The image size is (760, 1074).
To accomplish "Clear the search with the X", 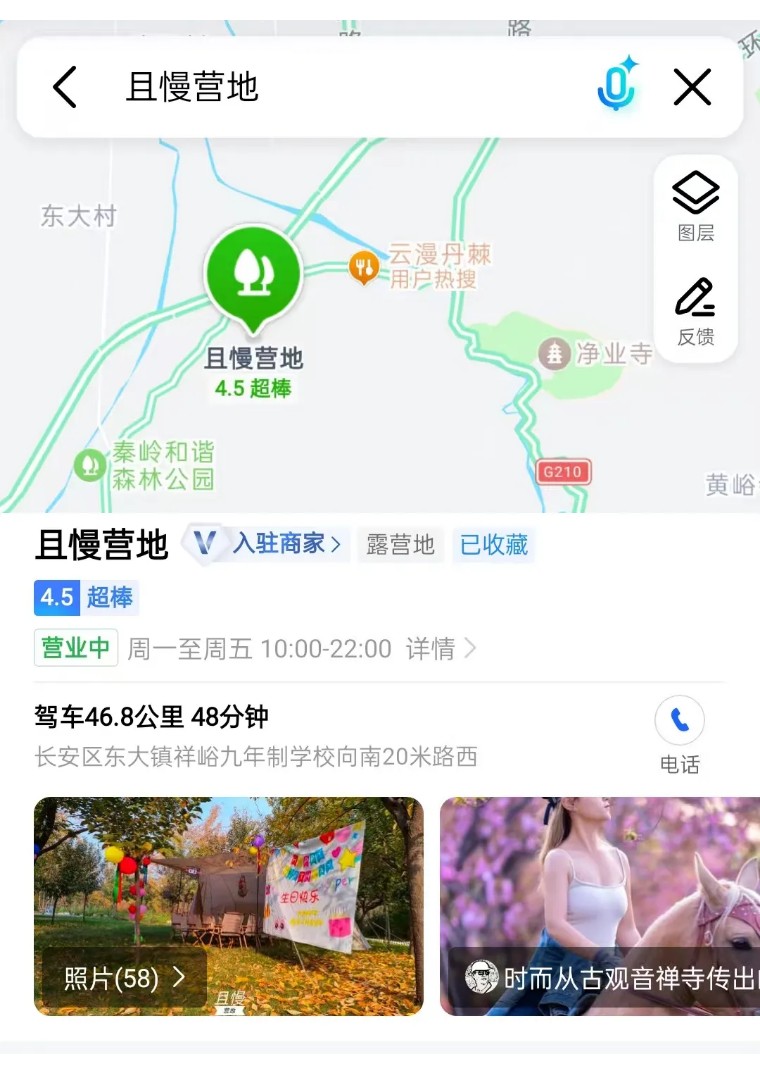I will [692, 87].
